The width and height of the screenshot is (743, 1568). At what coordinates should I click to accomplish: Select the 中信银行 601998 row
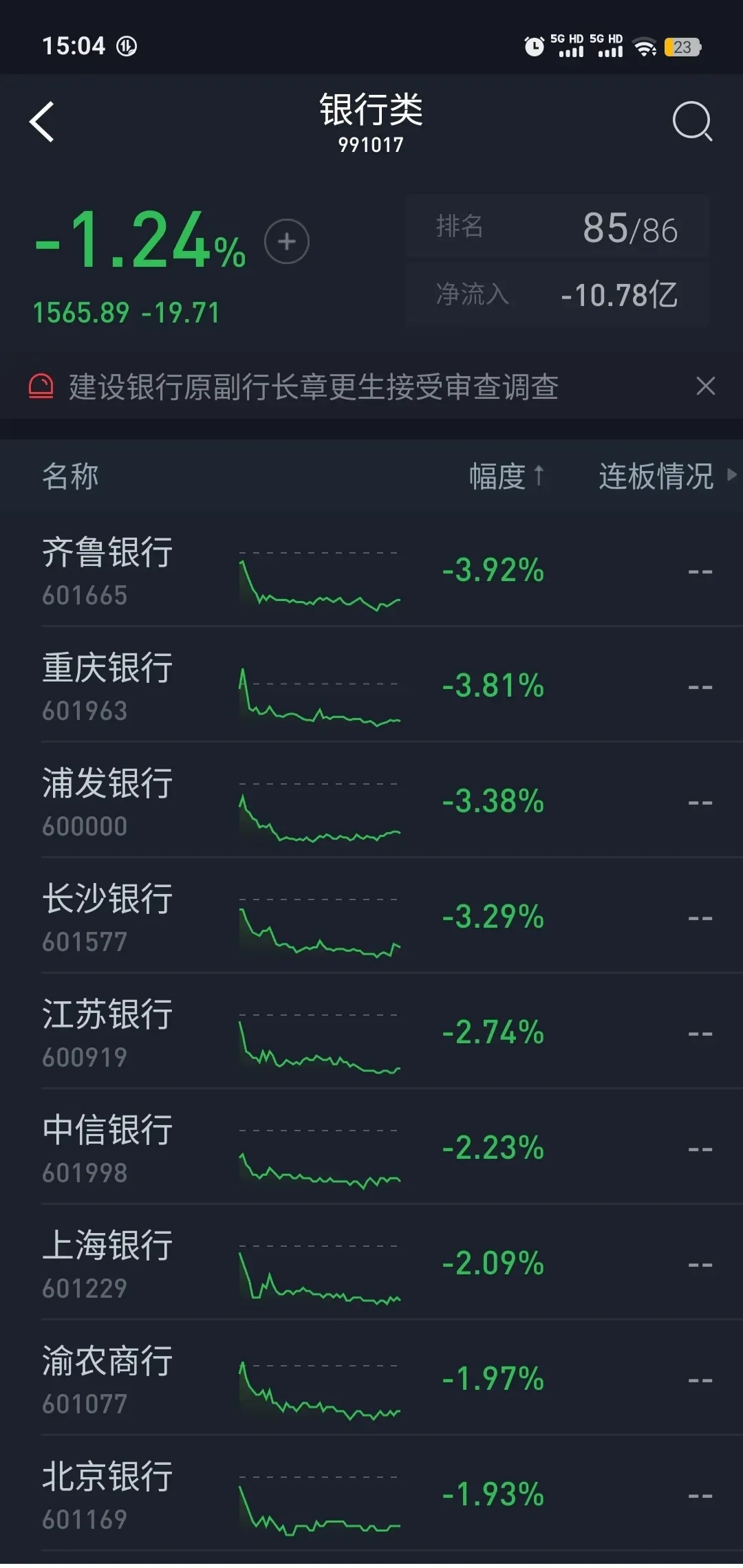[x=371, y=1147]
